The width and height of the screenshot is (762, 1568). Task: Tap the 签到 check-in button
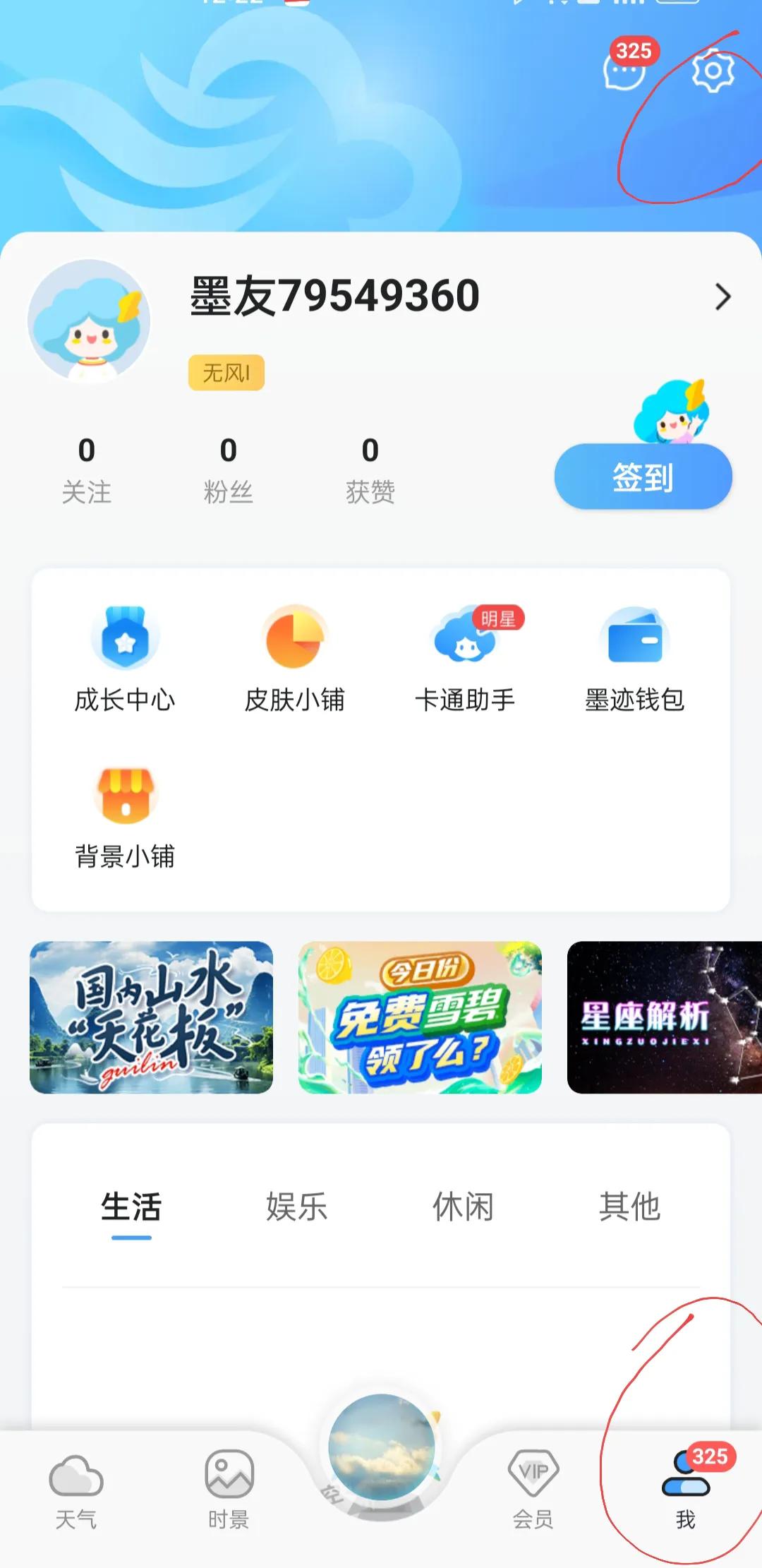pyautogui.click(x=643, y=477)
